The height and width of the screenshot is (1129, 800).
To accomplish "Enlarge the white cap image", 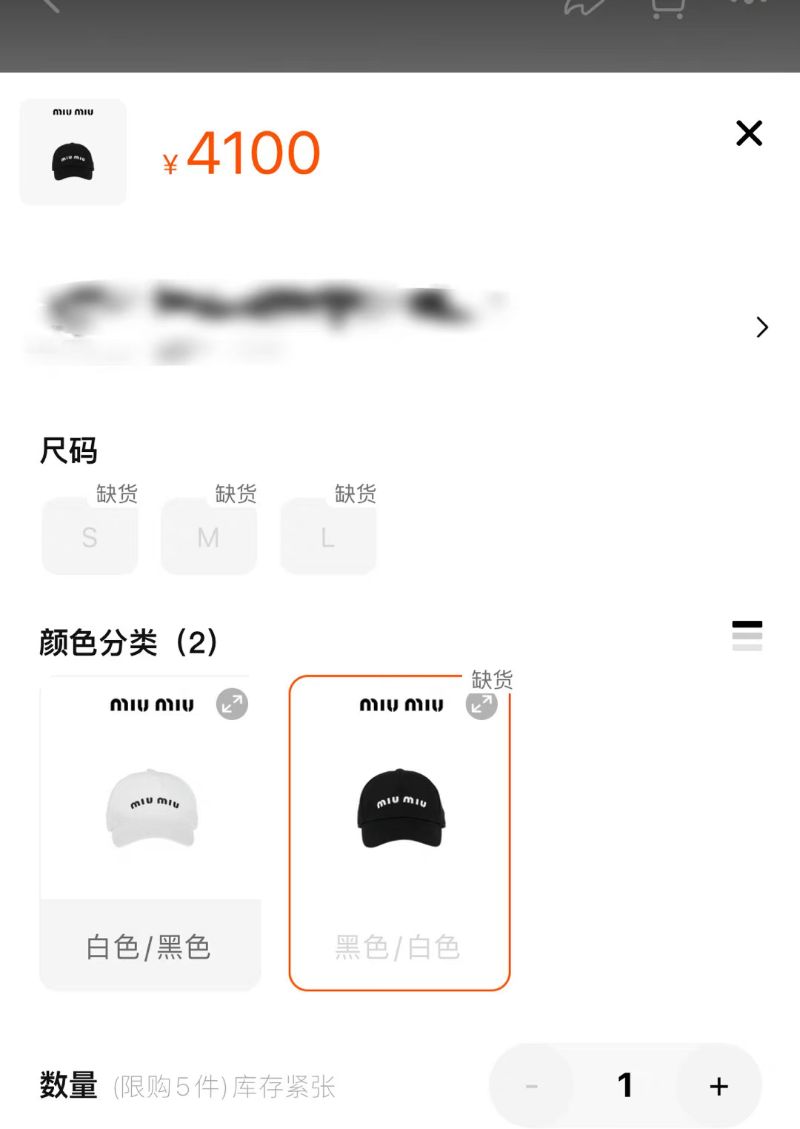I will tap(232, 704).
